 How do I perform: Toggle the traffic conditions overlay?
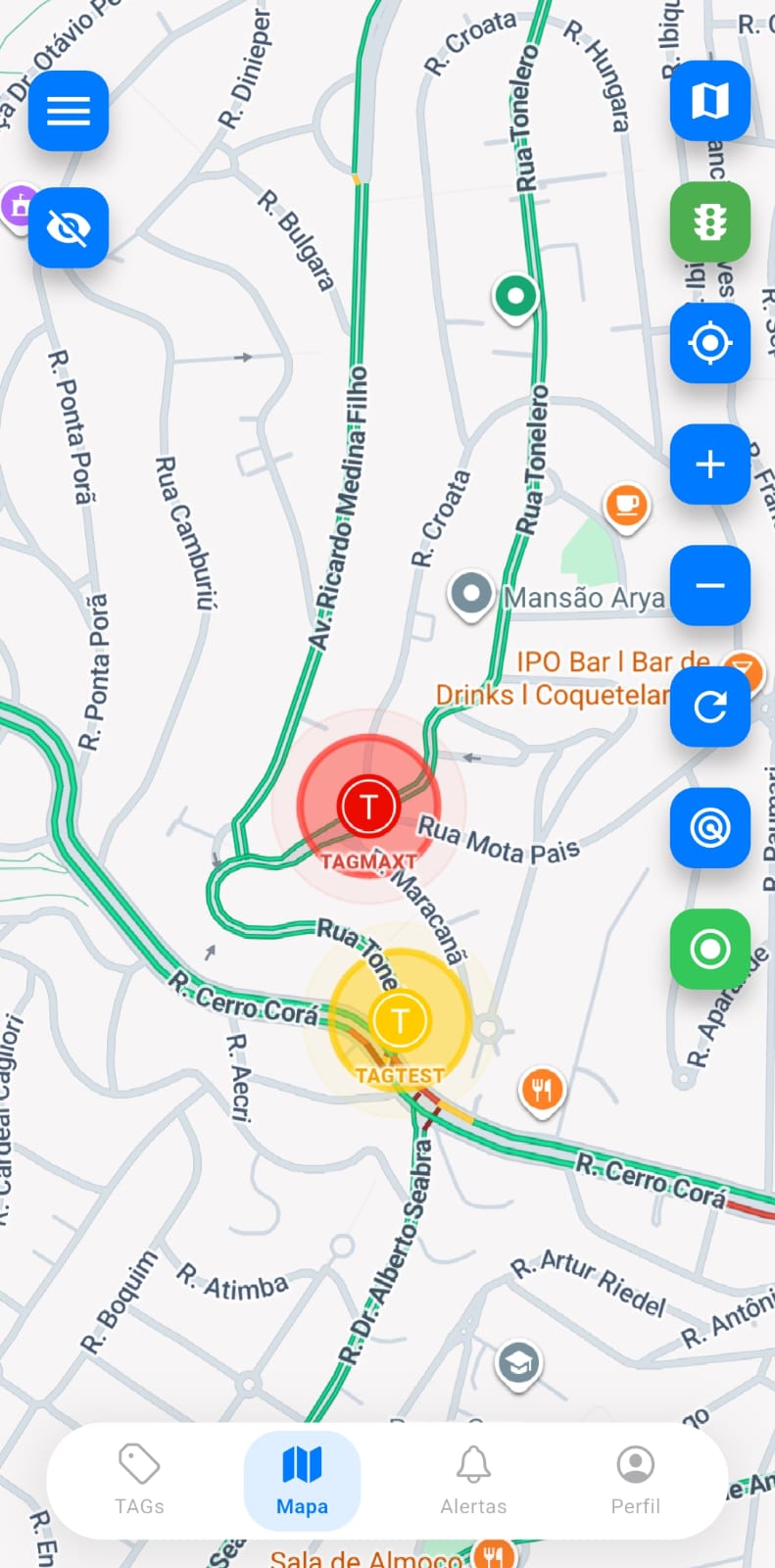tap(709, 222)
